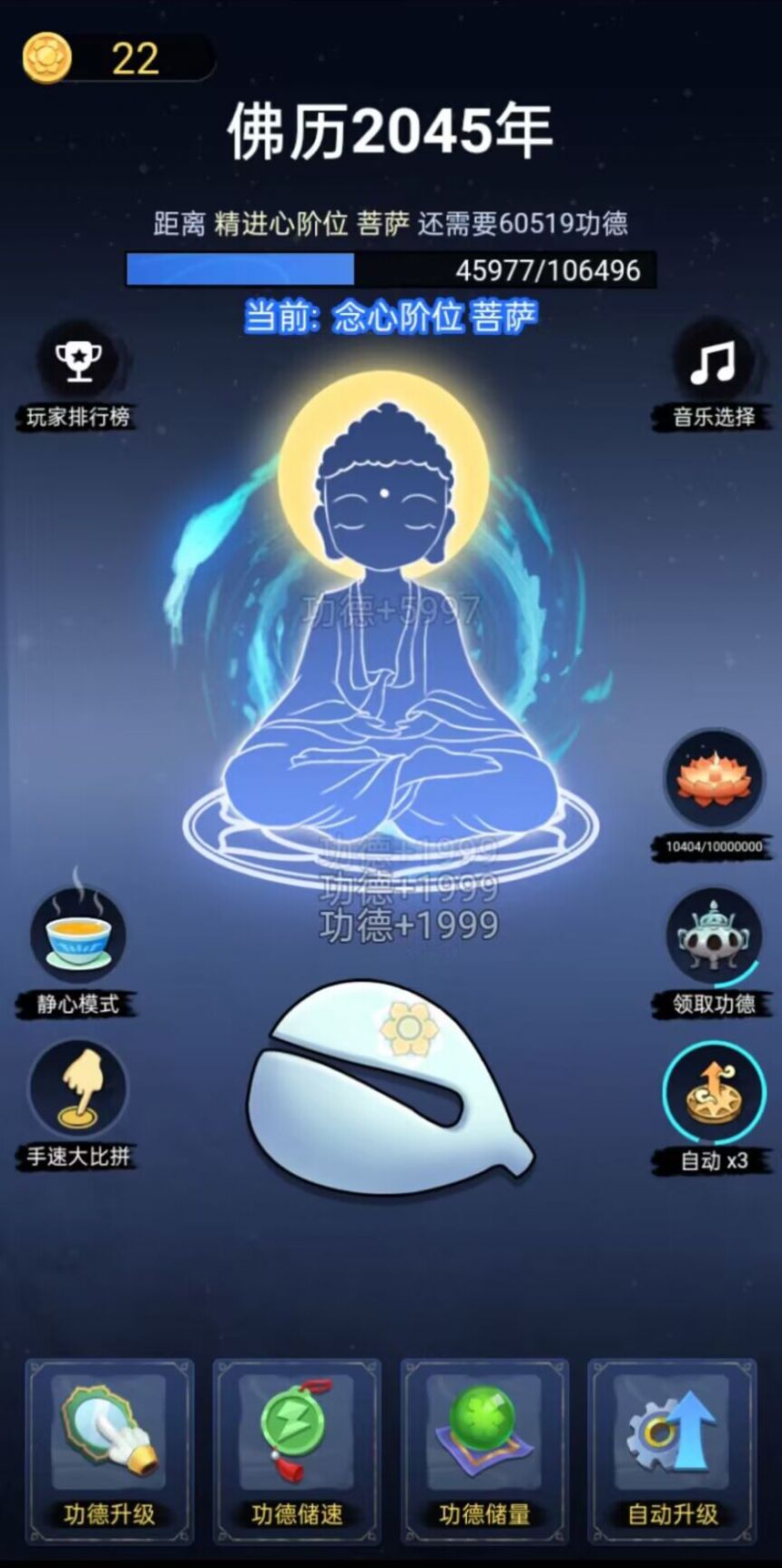Open the 玩家排行榜 leaderboard
Viewport: 782px width, 1568px height.
coord(78,364)
